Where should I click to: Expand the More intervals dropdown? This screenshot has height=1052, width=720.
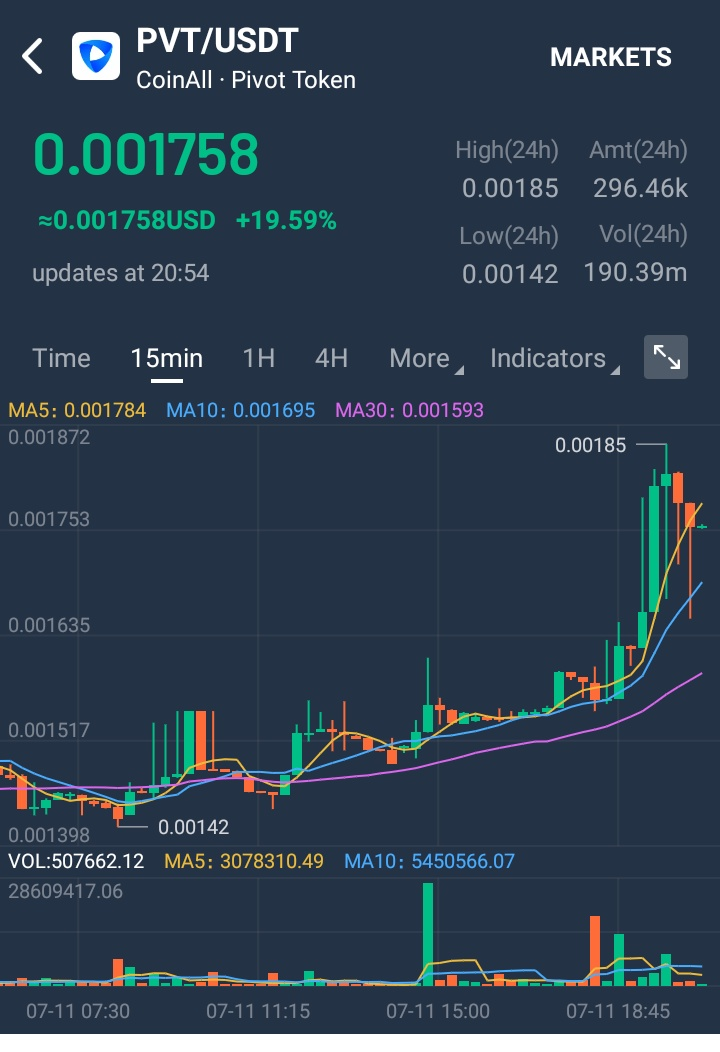pos(425,358)
